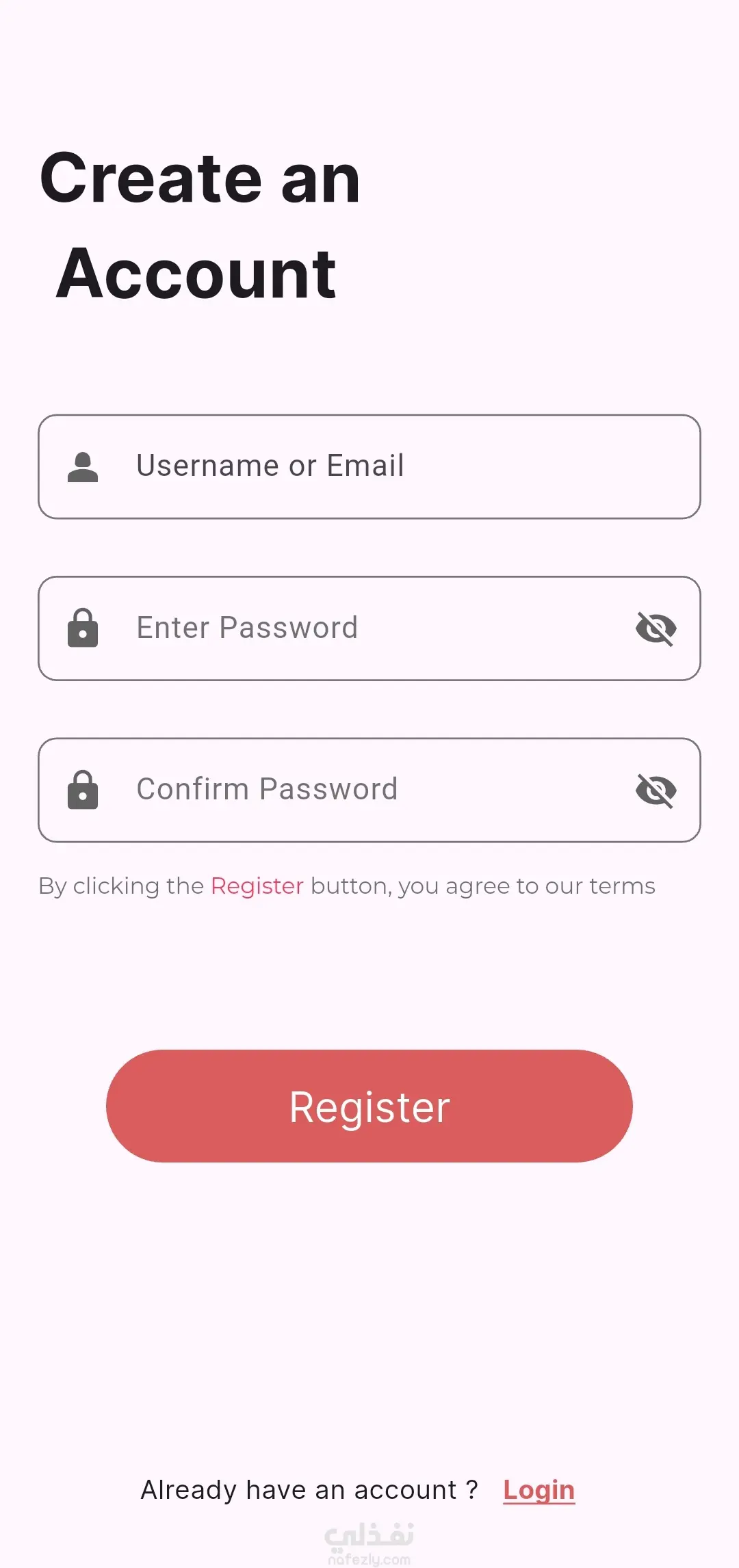Screen dimensions: 739x1568
Task: Select the Confirm Password field
Action: [x=356, y=790]
